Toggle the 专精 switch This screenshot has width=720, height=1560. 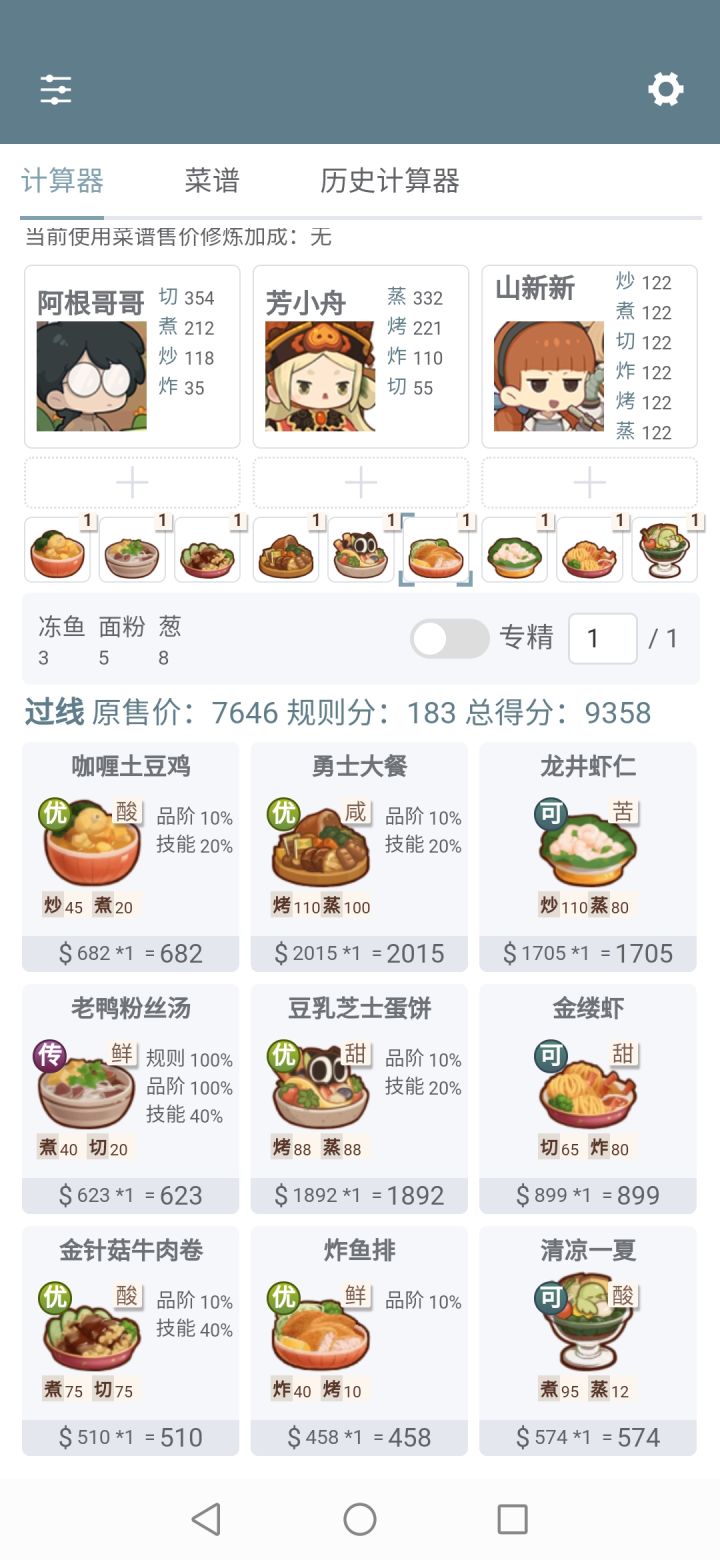[x=450, y=639]
